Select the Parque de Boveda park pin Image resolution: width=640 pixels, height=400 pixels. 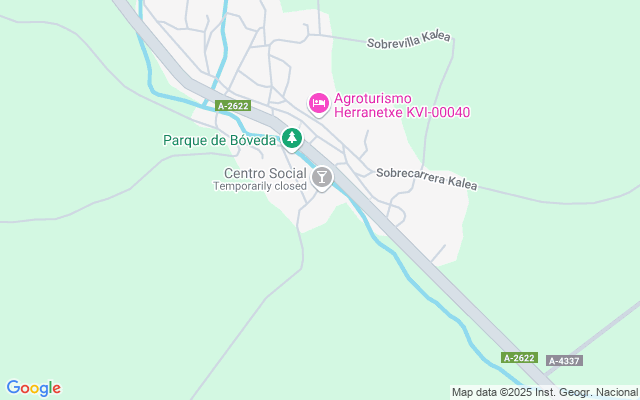pos(291,139)
